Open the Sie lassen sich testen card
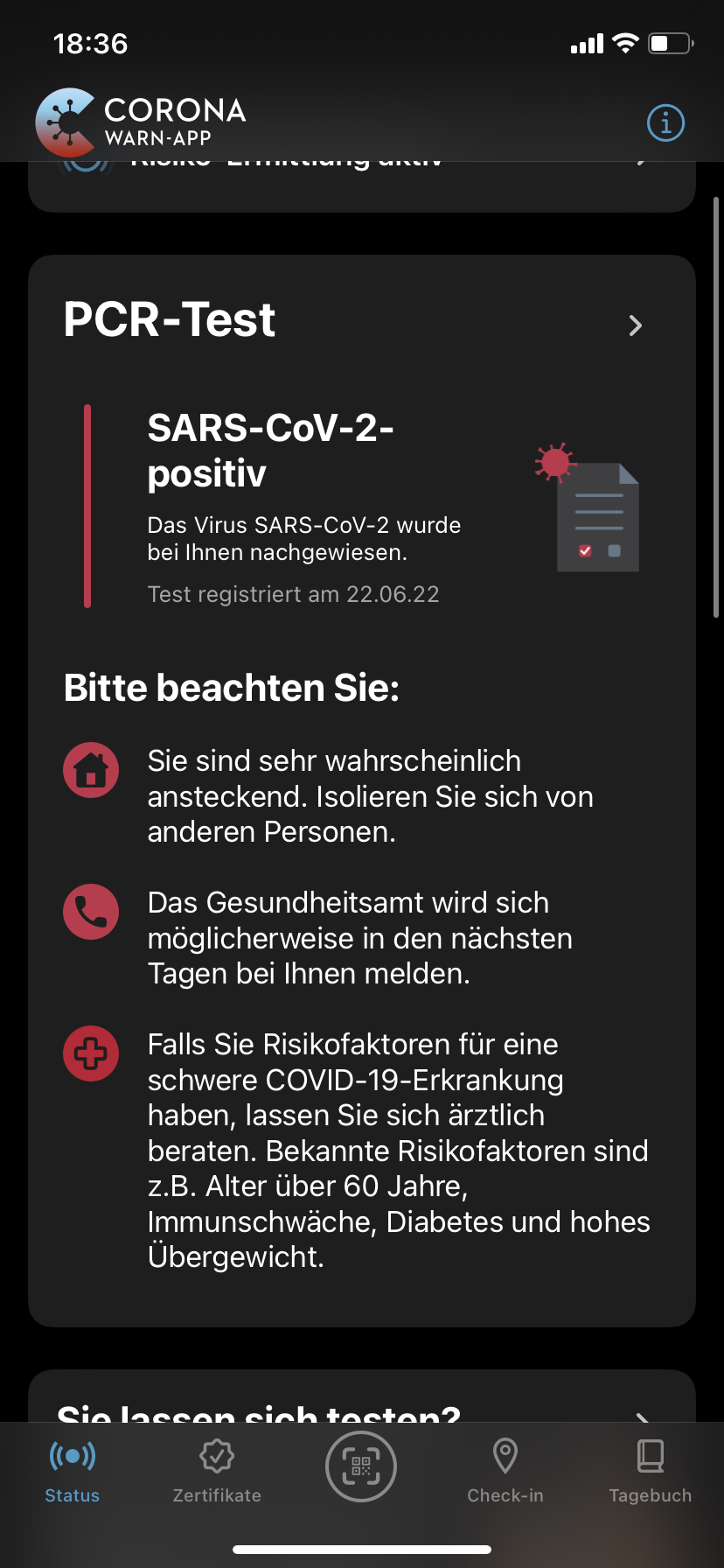Screen dimensions: 724x1568 tap(361, 1402)
